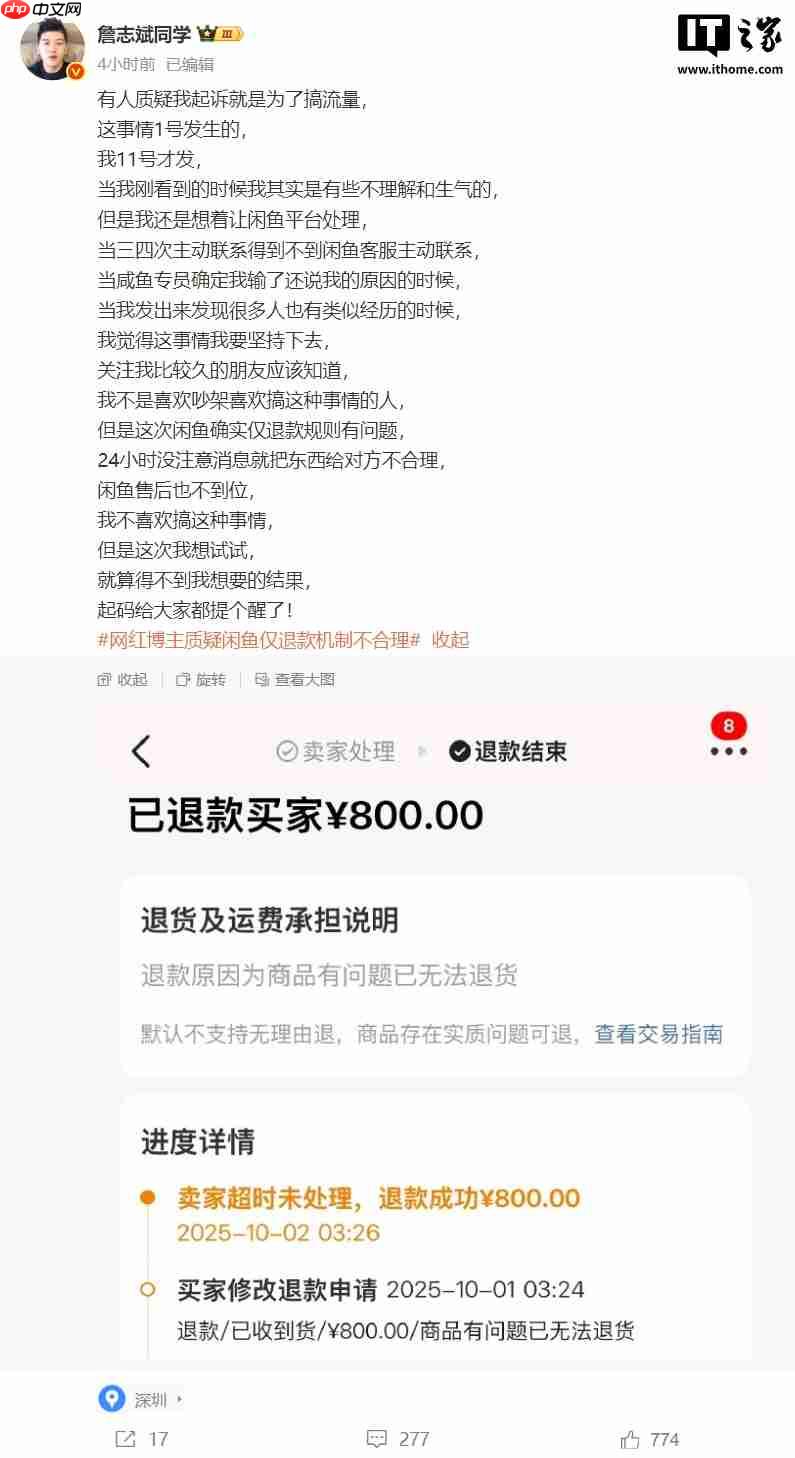Viewport: 795px width, 1458px height.
Task: Click the blue location pin icon
Action: (113, 1400)
